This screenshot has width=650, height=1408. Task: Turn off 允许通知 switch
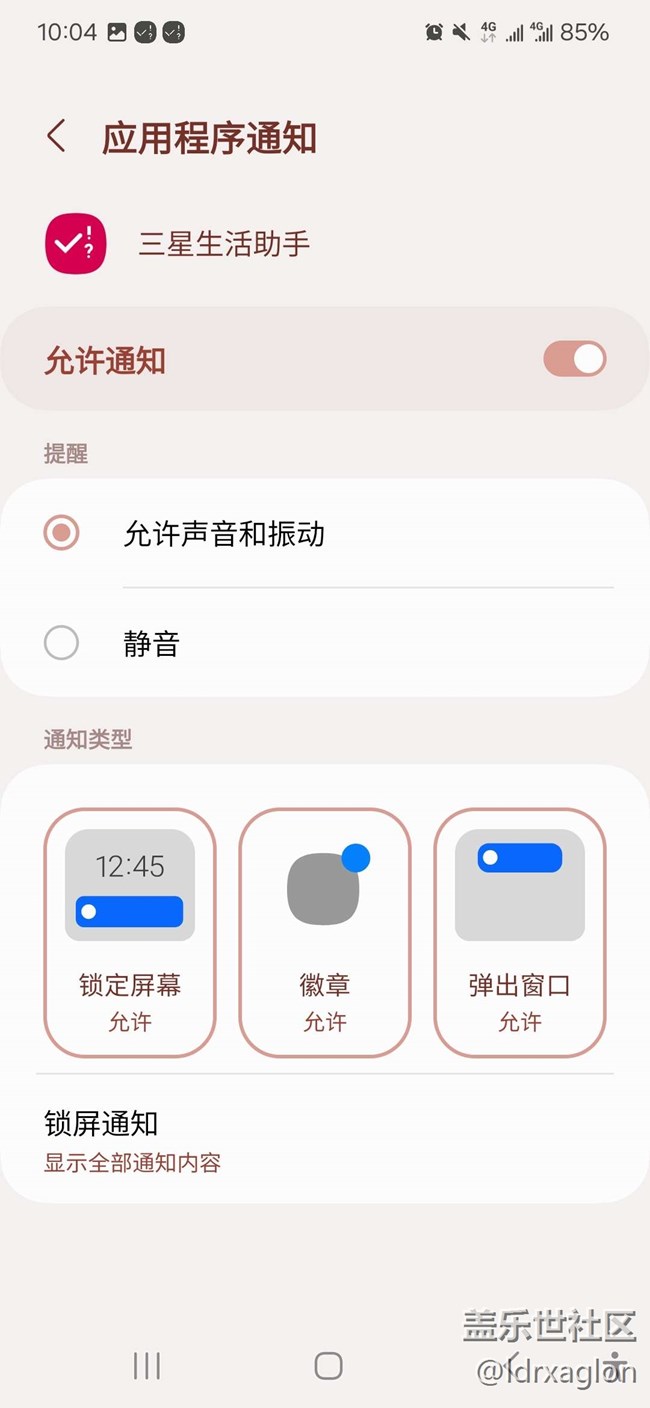(574, 359)
